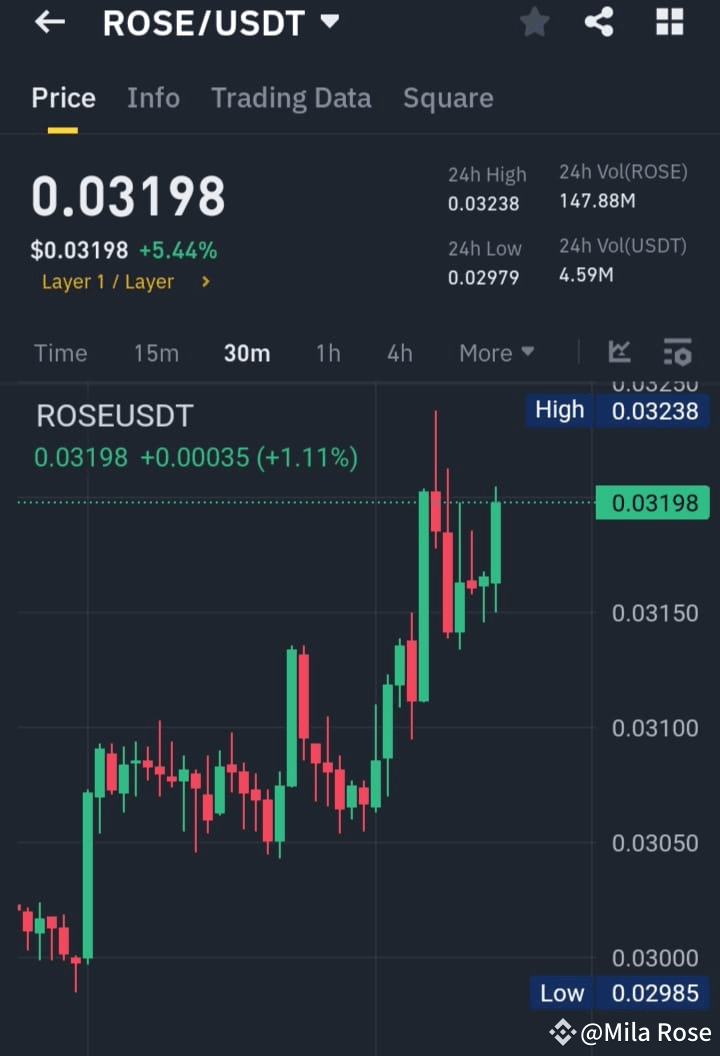Star ROSE/USDT as a favorite
720x1056 pixels.
tap(534, 22)
